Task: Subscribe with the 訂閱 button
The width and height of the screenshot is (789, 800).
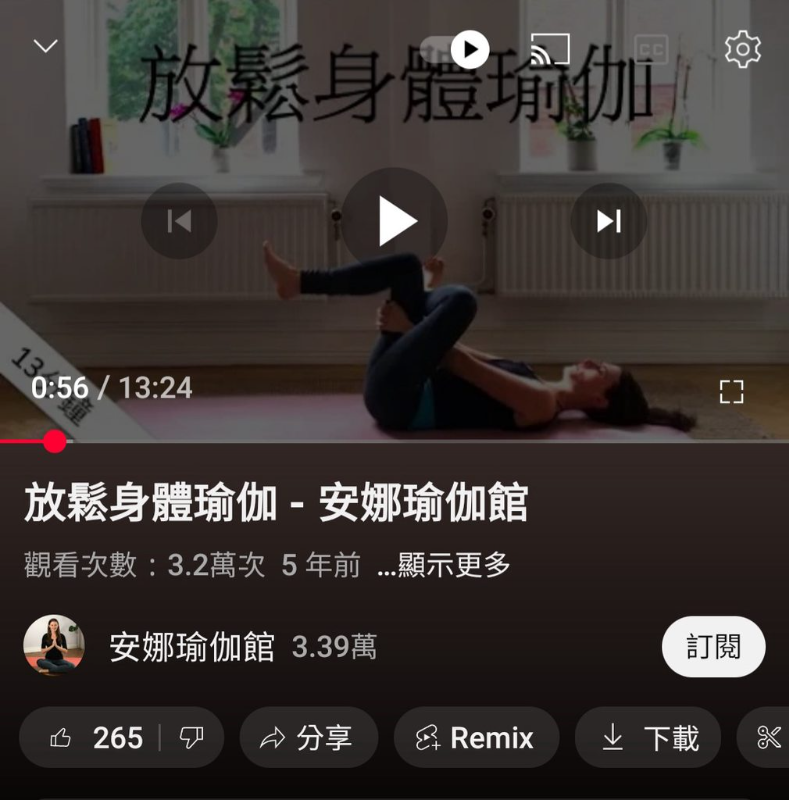Action: (x=713, y=647)
